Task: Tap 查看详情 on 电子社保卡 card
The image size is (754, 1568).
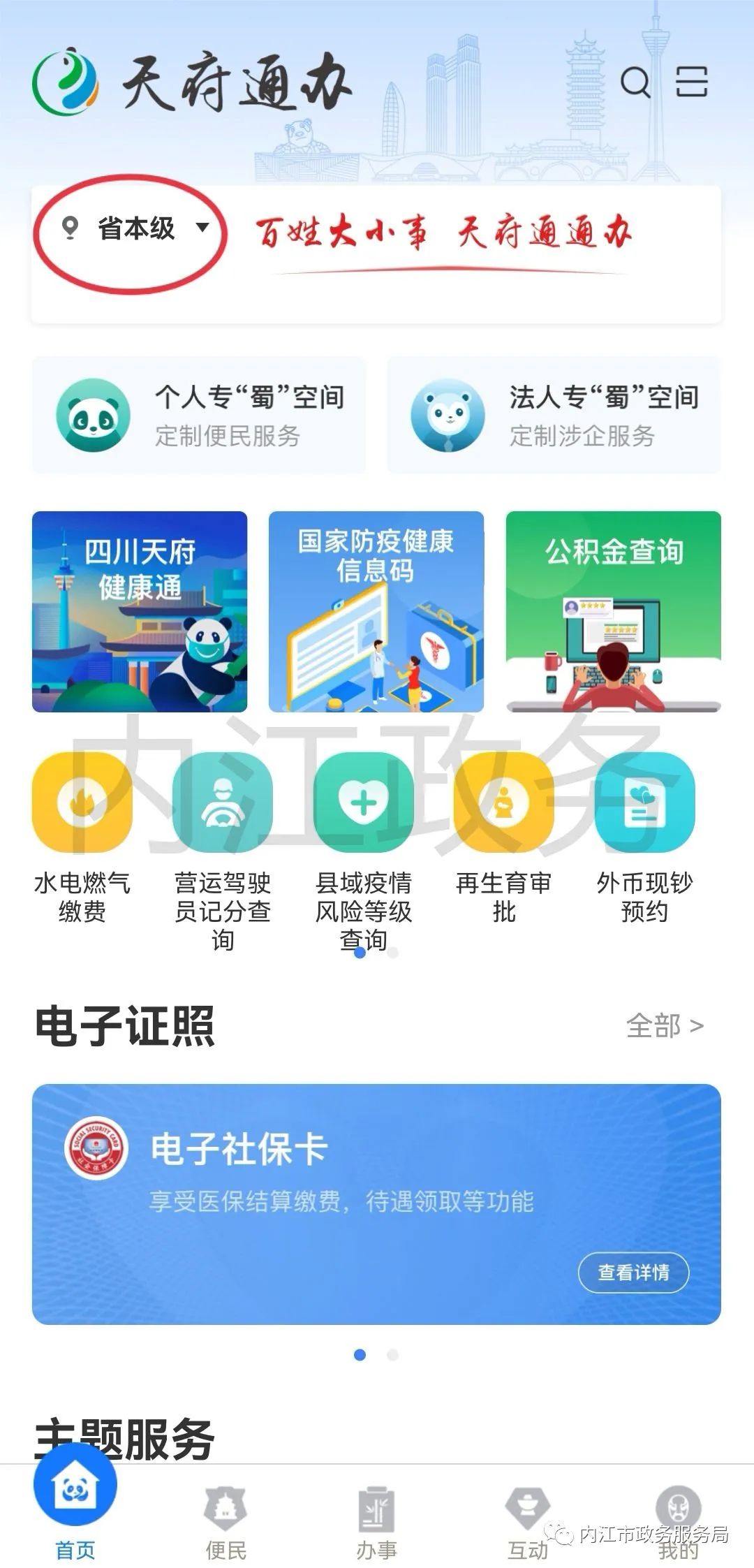Action: click(x=634, y=1273)
